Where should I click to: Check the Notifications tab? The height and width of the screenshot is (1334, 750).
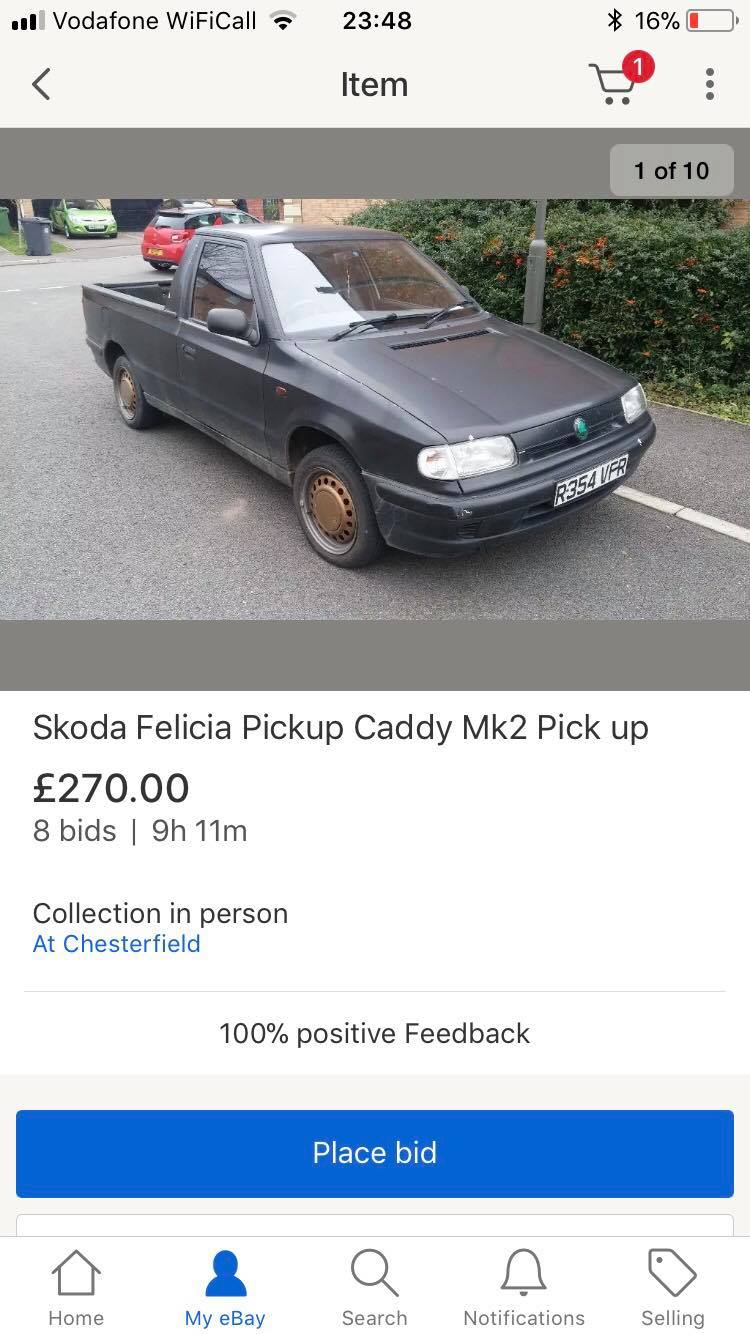524,1288
